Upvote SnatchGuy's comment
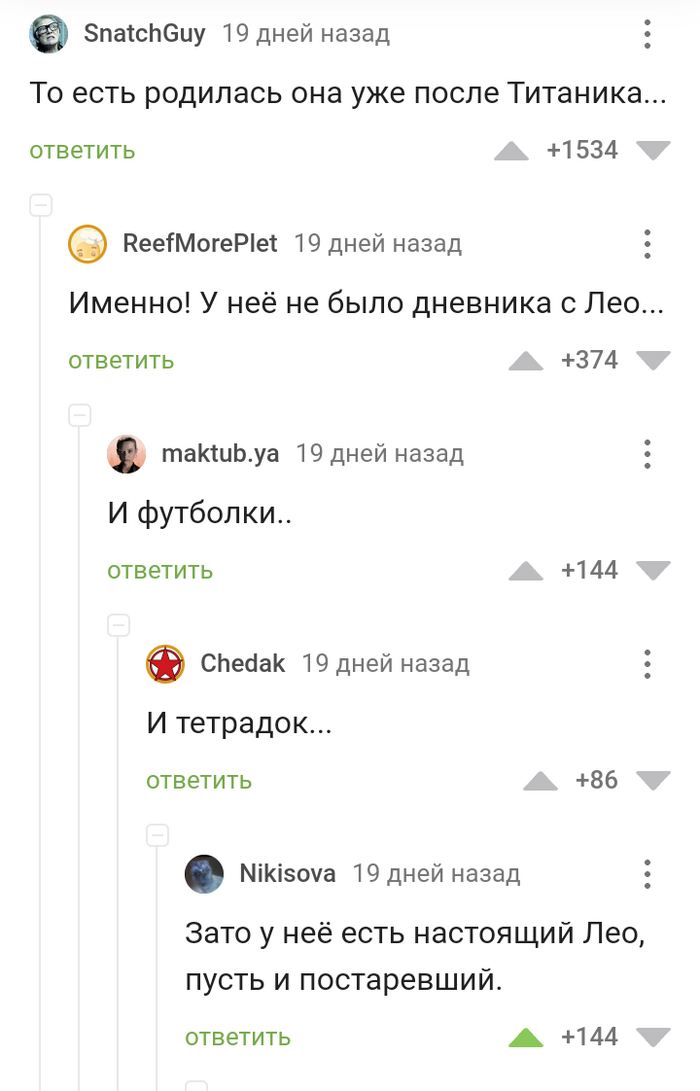 tap(511, 151)
